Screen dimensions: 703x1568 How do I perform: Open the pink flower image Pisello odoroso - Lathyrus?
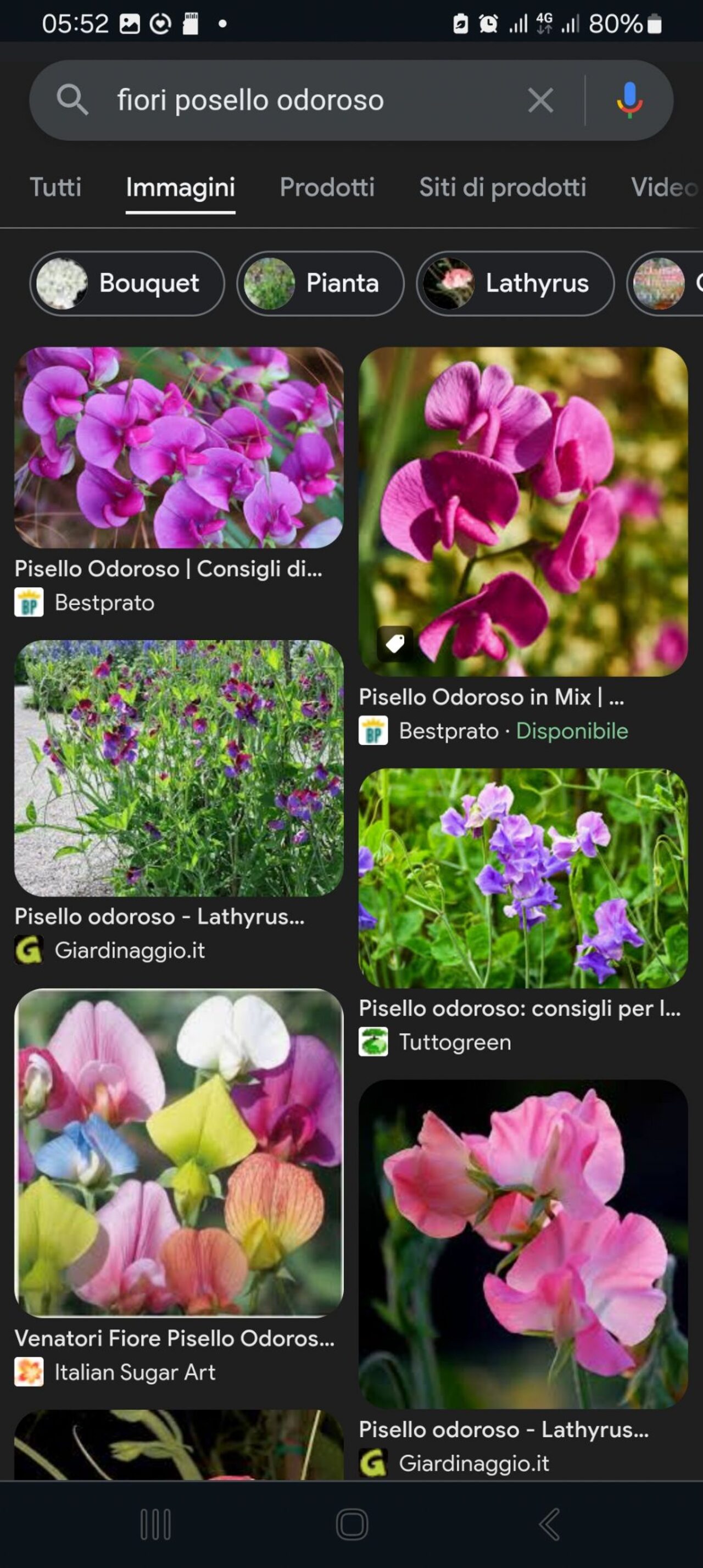(x=523, y=1244)
